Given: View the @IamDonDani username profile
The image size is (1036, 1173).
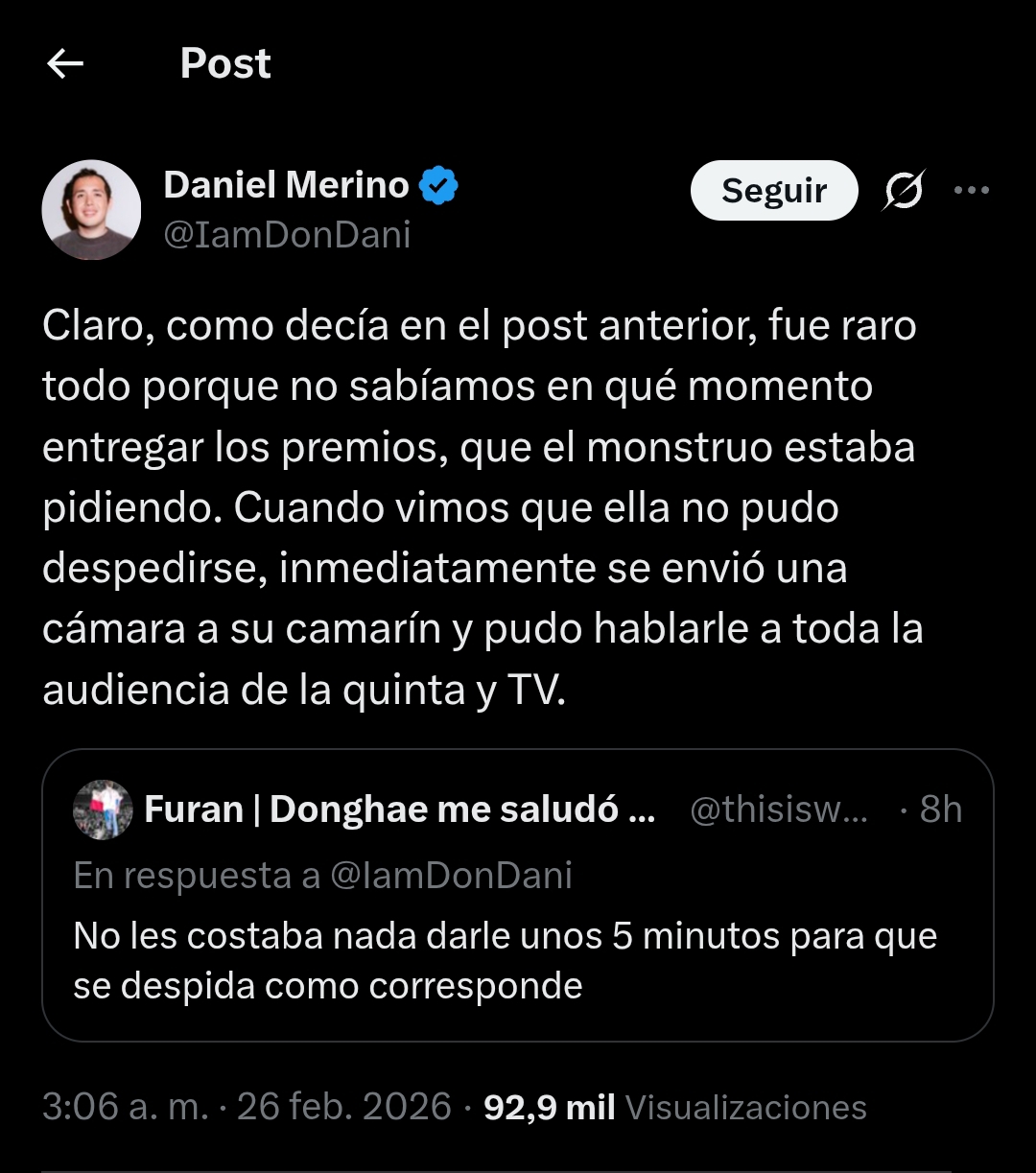Looking at the screenshot, I should pos(287,234).
